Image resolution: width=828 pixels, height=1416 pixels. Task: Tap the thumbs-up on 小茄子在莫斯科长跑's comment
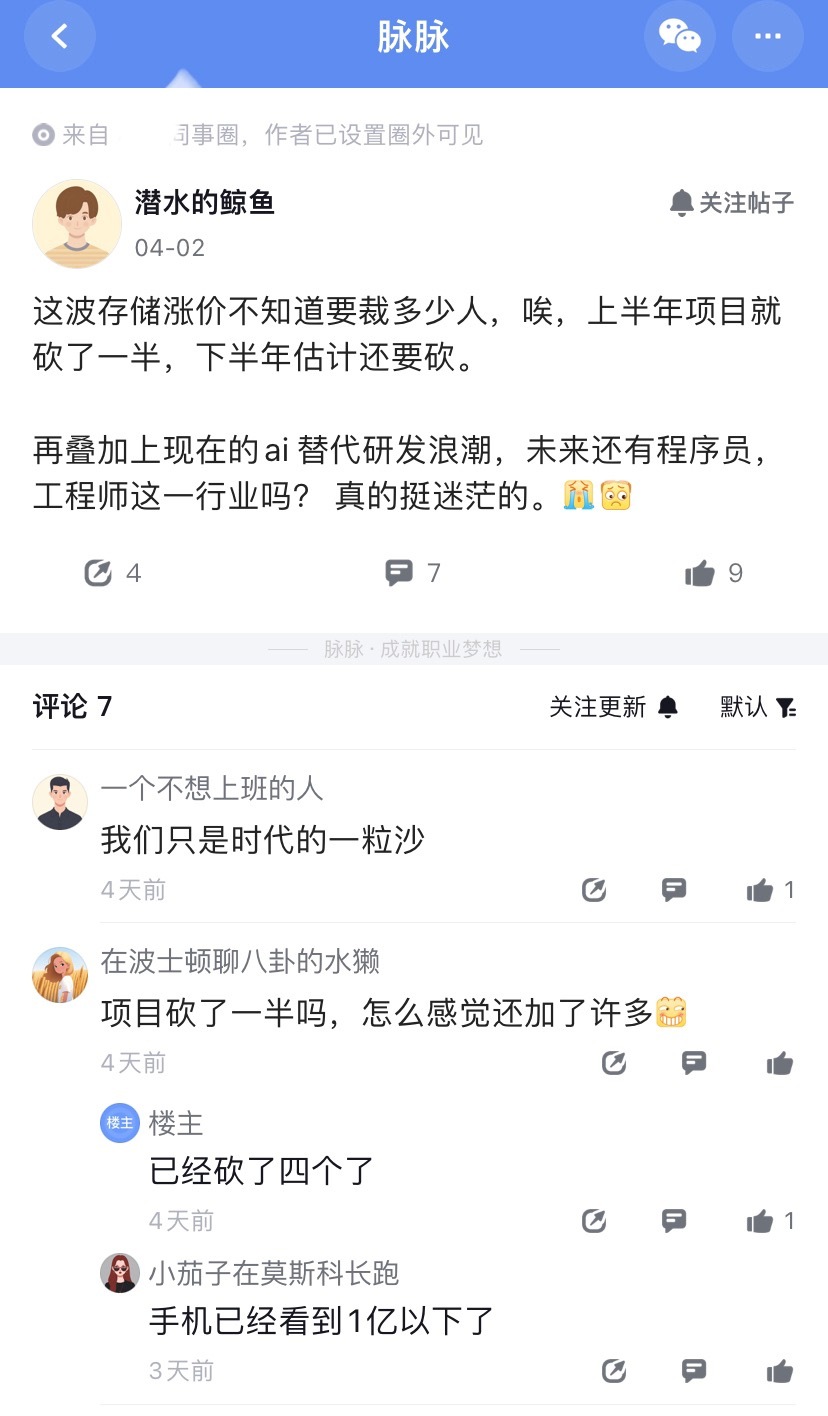[780, 1371]
